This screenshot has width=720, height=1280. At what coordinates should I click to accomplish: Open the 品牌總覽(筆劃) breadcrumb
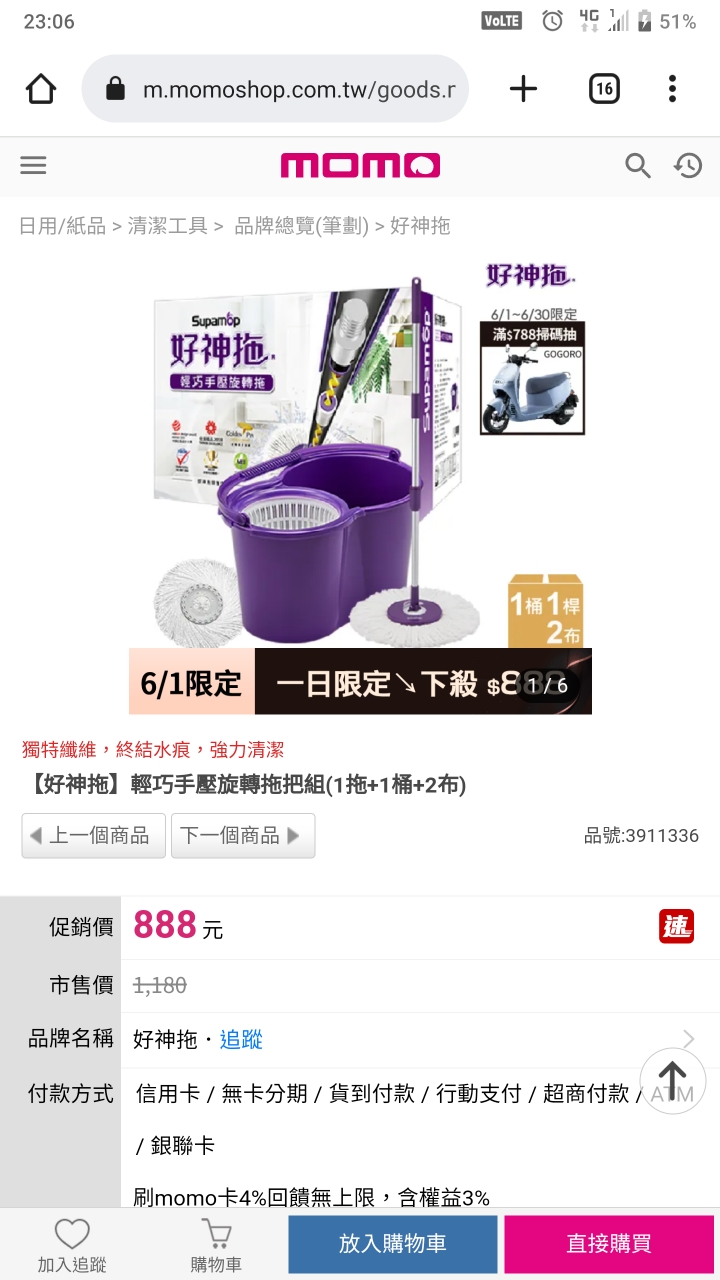(x=301, y=226)
